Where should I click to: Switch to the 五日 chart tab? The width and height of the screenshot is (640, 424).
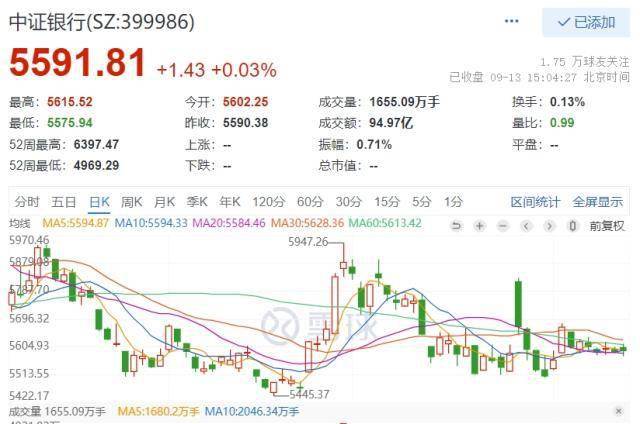coord(64,201)
